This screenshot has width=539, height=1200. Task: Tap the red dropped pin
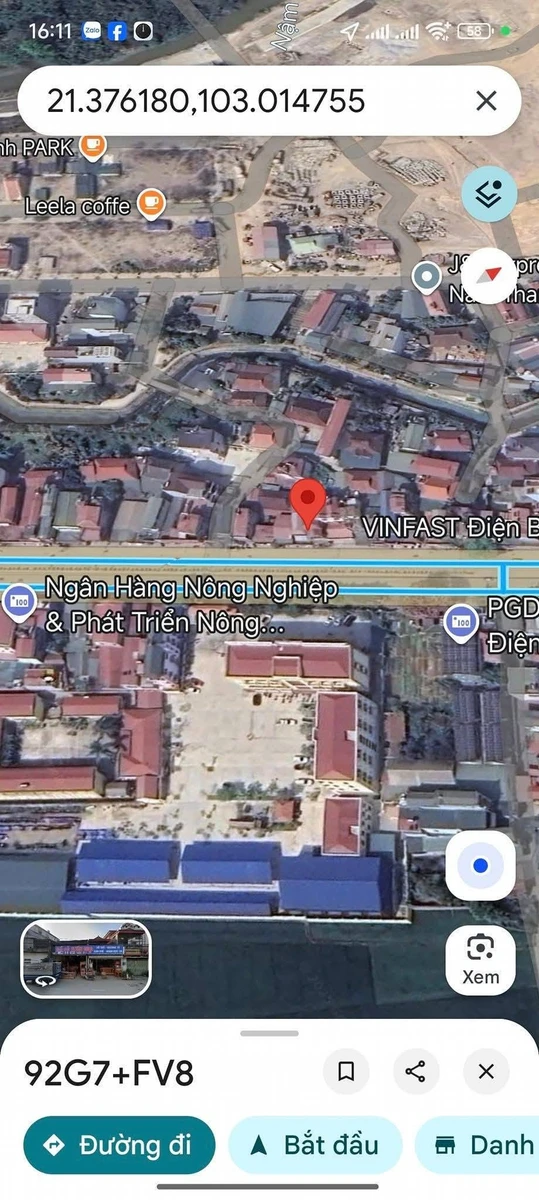tap(307, 503)
